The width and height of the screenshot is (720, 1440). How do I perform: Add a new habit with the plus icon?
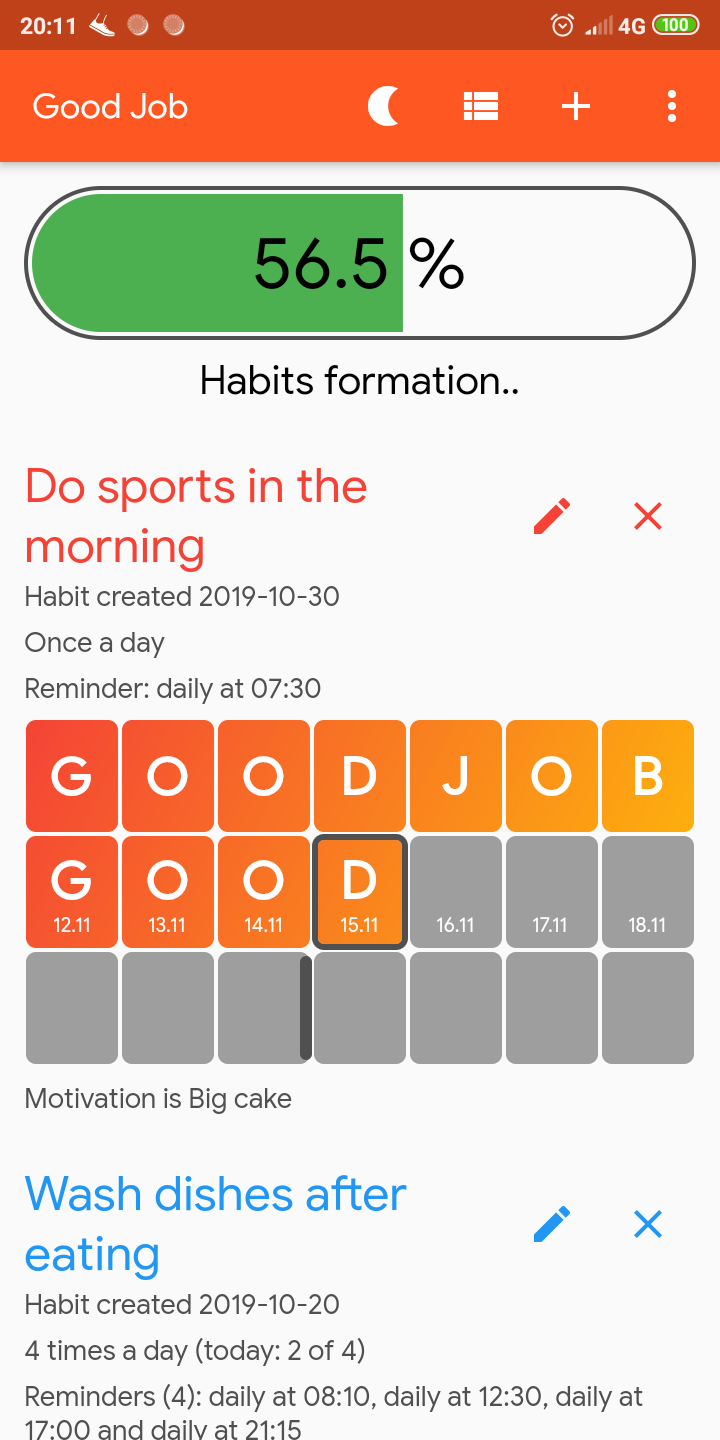pyautogui.click(x=576, y=106)
